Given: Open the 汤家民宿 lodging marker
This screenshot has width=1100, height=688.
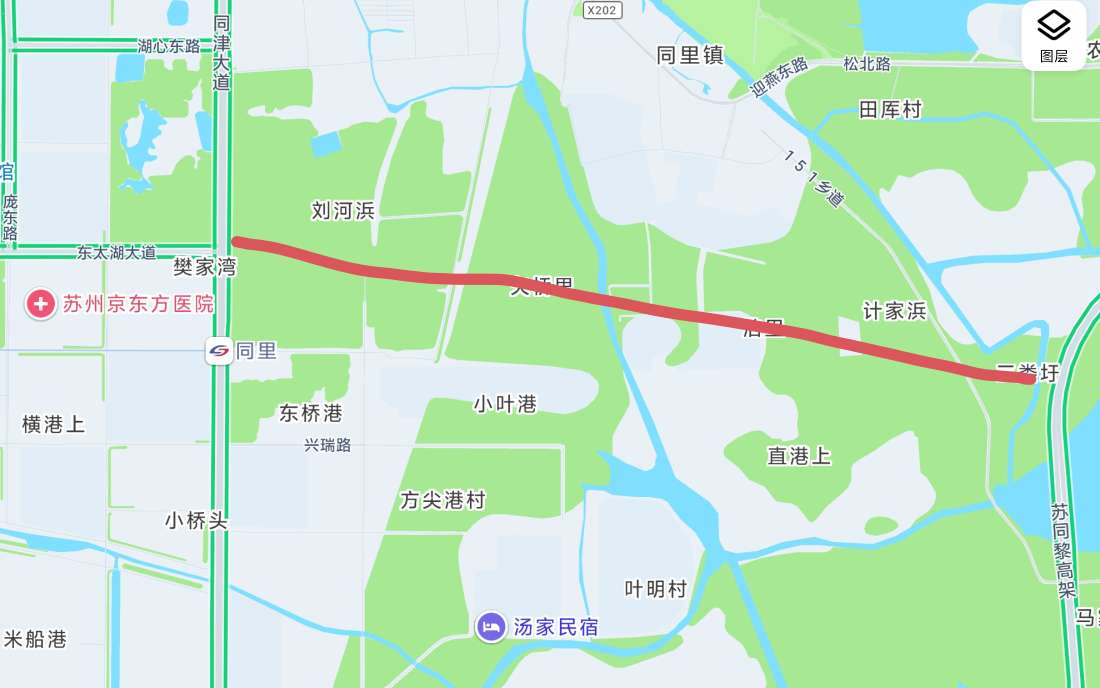Looking at the screenshot, I should tap(490, 627).
